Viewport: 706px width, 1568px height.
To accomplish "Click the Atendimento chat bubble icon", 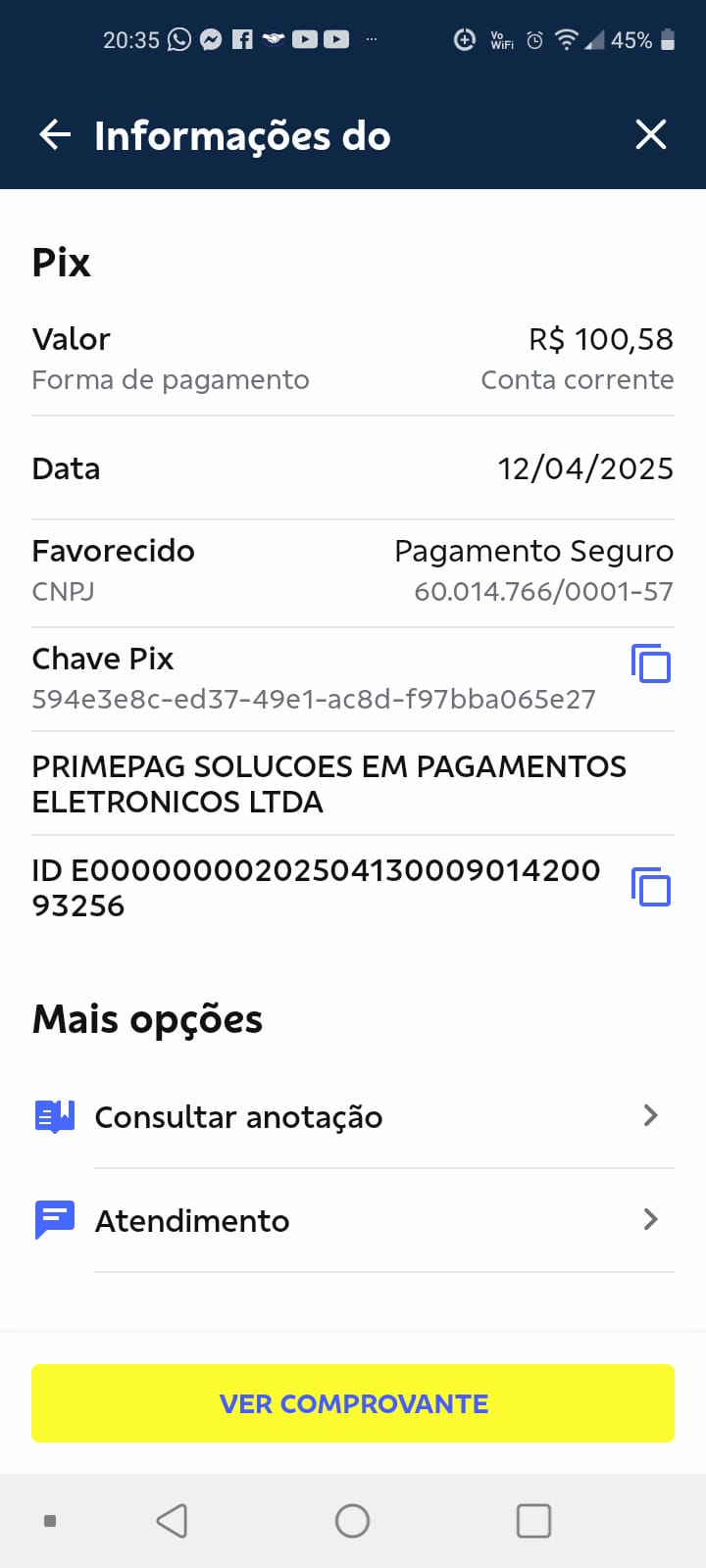I will (x=53, y=1219).
